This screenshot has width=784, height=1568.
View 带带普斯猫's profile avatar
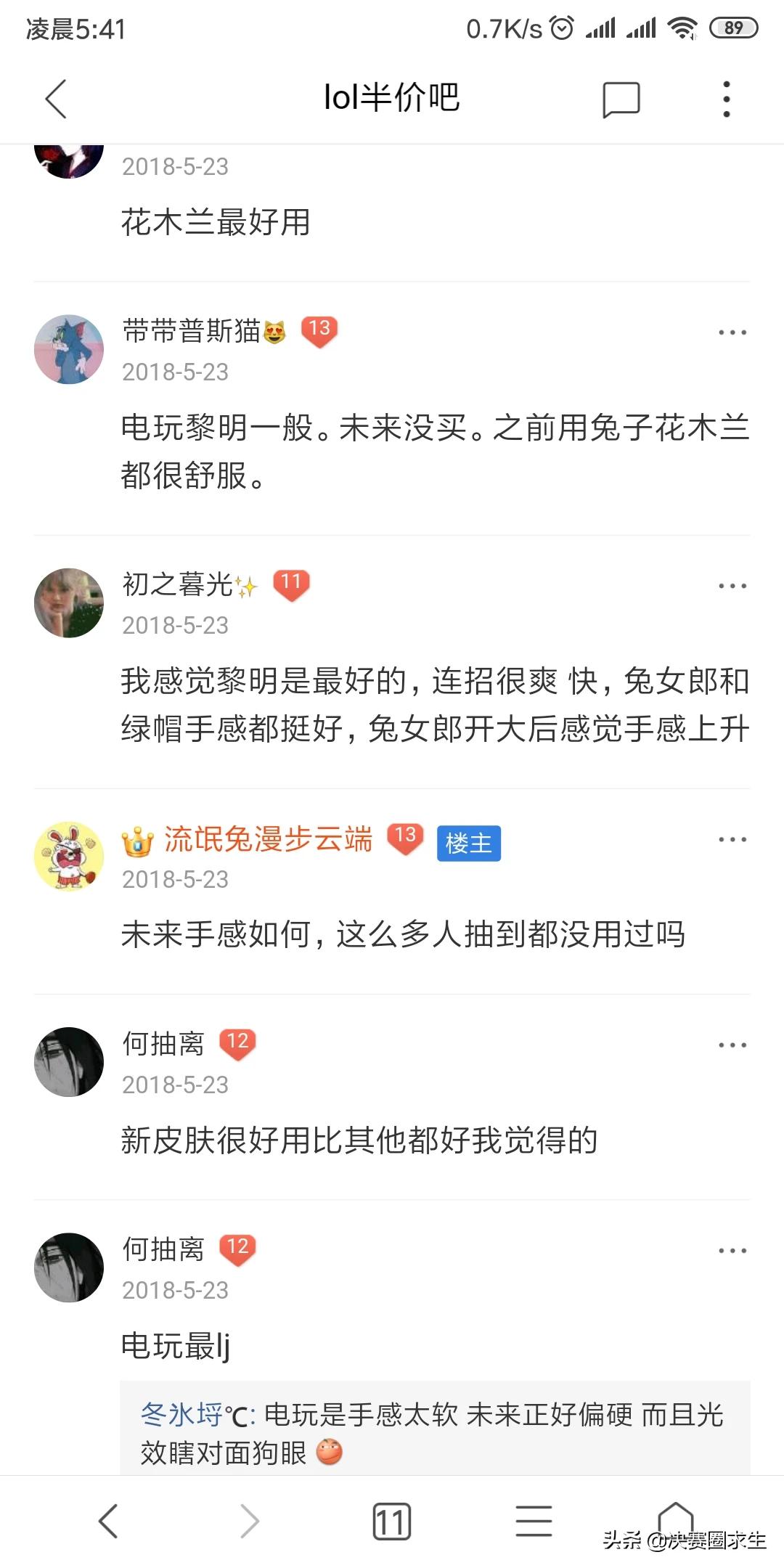(x=69, y=349)
